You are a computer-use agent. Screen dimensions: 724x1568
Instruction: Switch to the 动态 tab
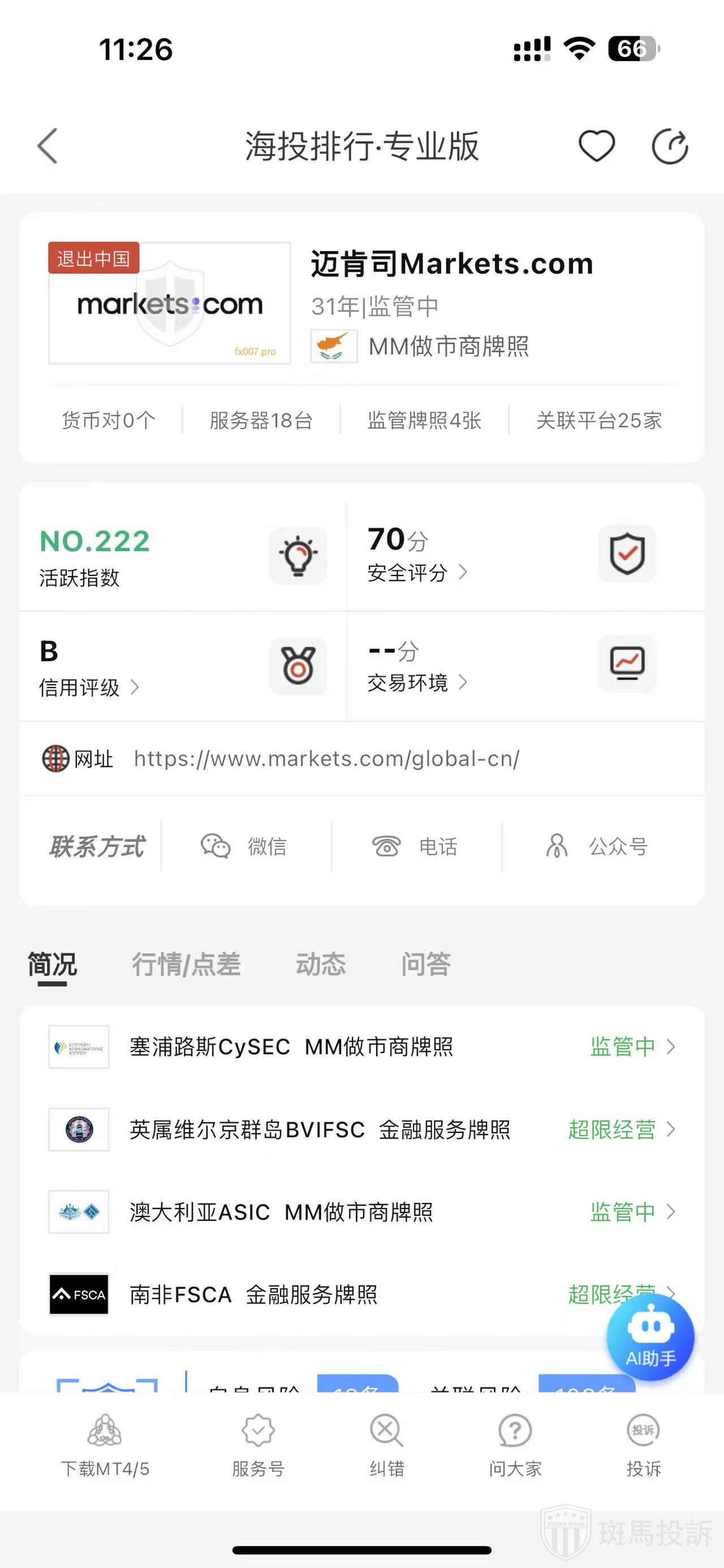point(321,965)
